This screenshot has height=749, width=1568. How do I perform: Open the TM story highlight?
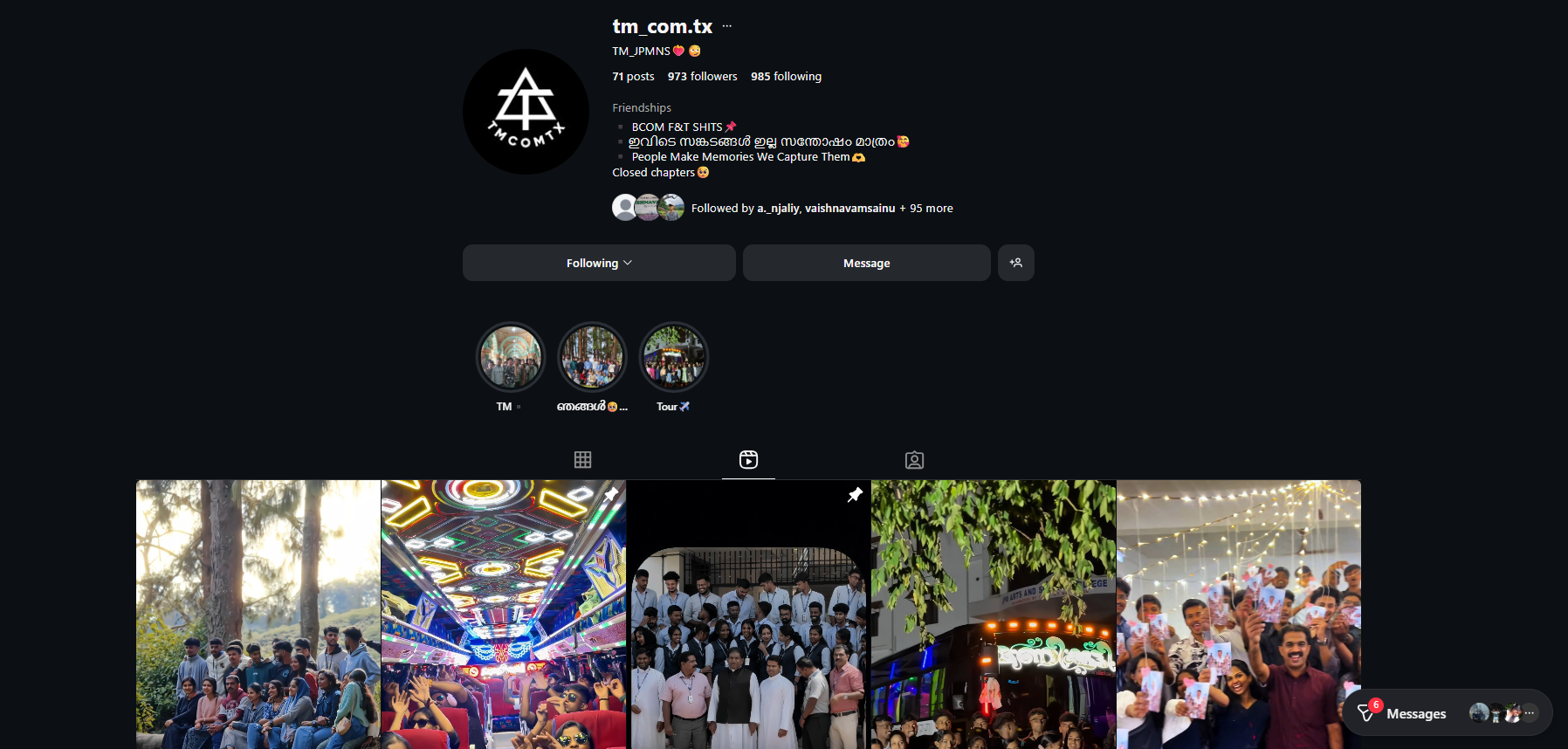click(511, 357)
